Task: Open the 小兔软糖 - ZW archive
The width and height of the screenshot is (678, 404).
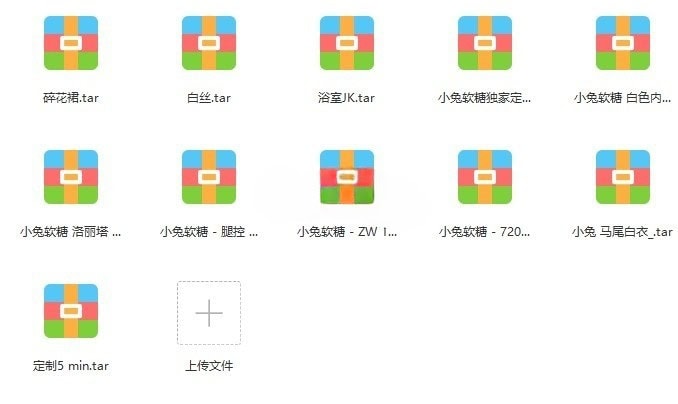Action: (346, 177)
